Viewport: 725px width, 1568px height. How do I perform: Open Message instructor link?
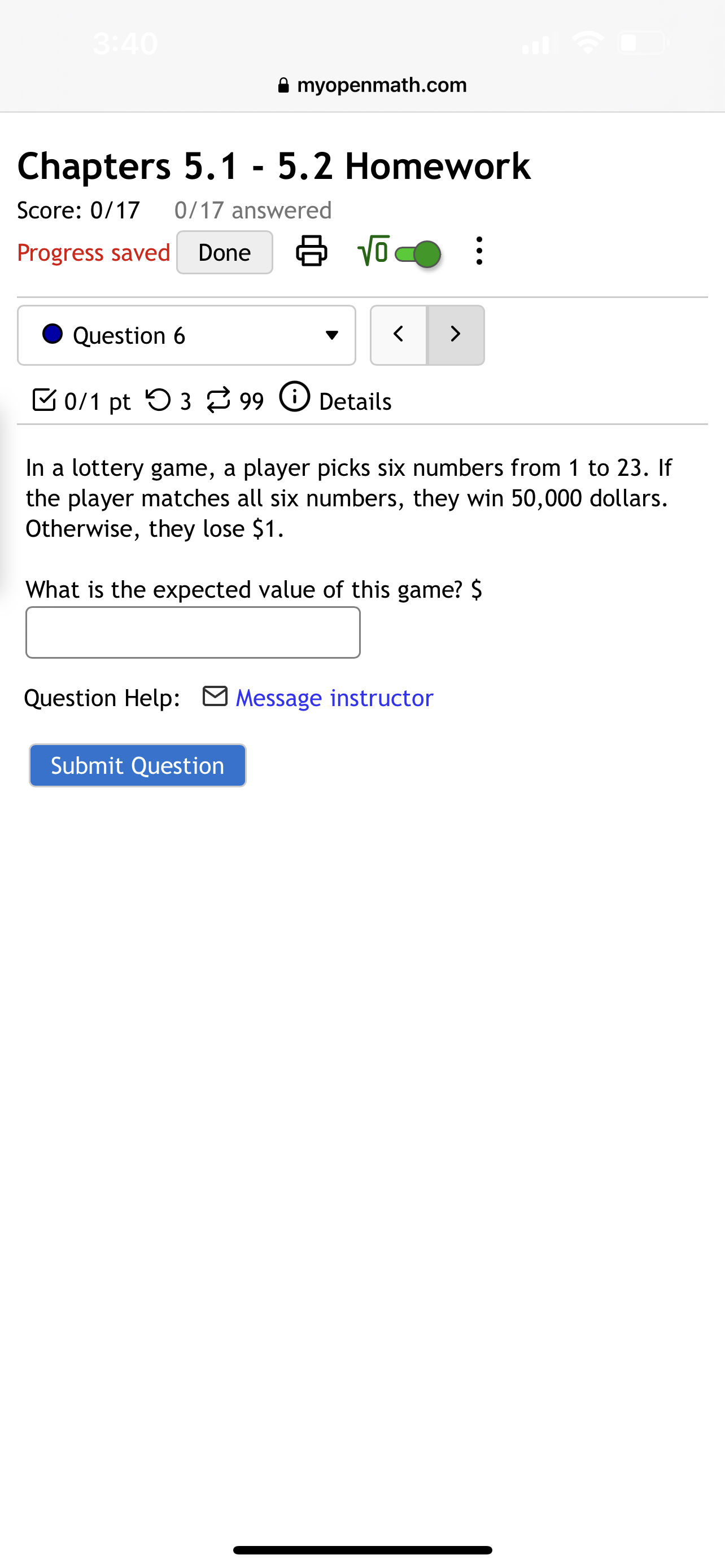coord(335,698)
